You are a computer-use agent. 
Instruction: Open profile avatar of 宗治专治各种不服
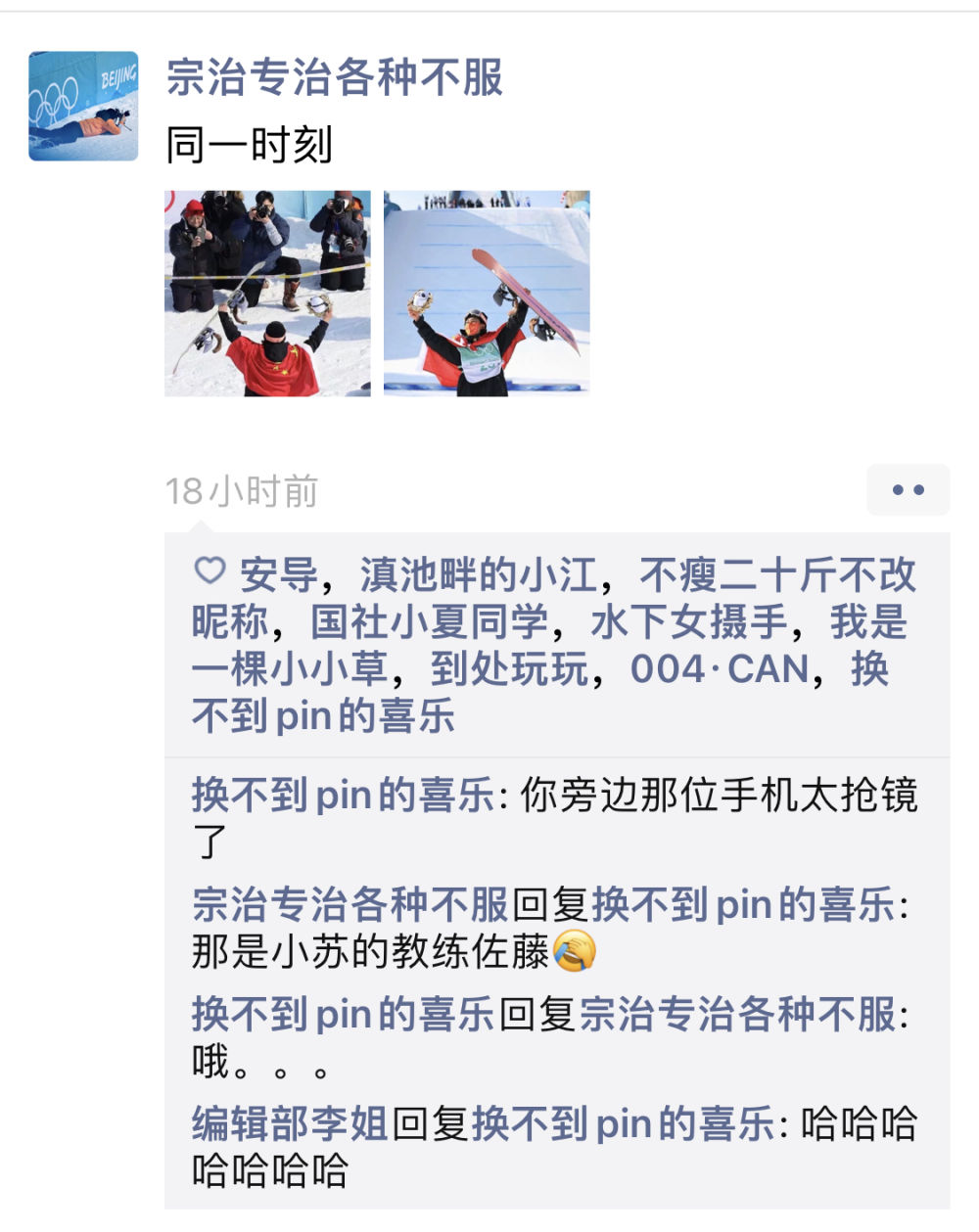(83, 106)
